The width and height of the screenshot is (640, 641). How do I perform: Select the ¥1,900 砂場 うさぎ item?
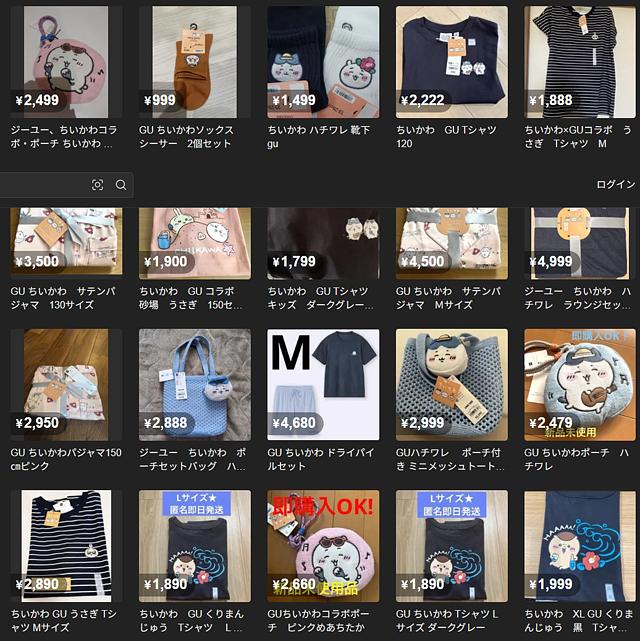click(194, 242)
